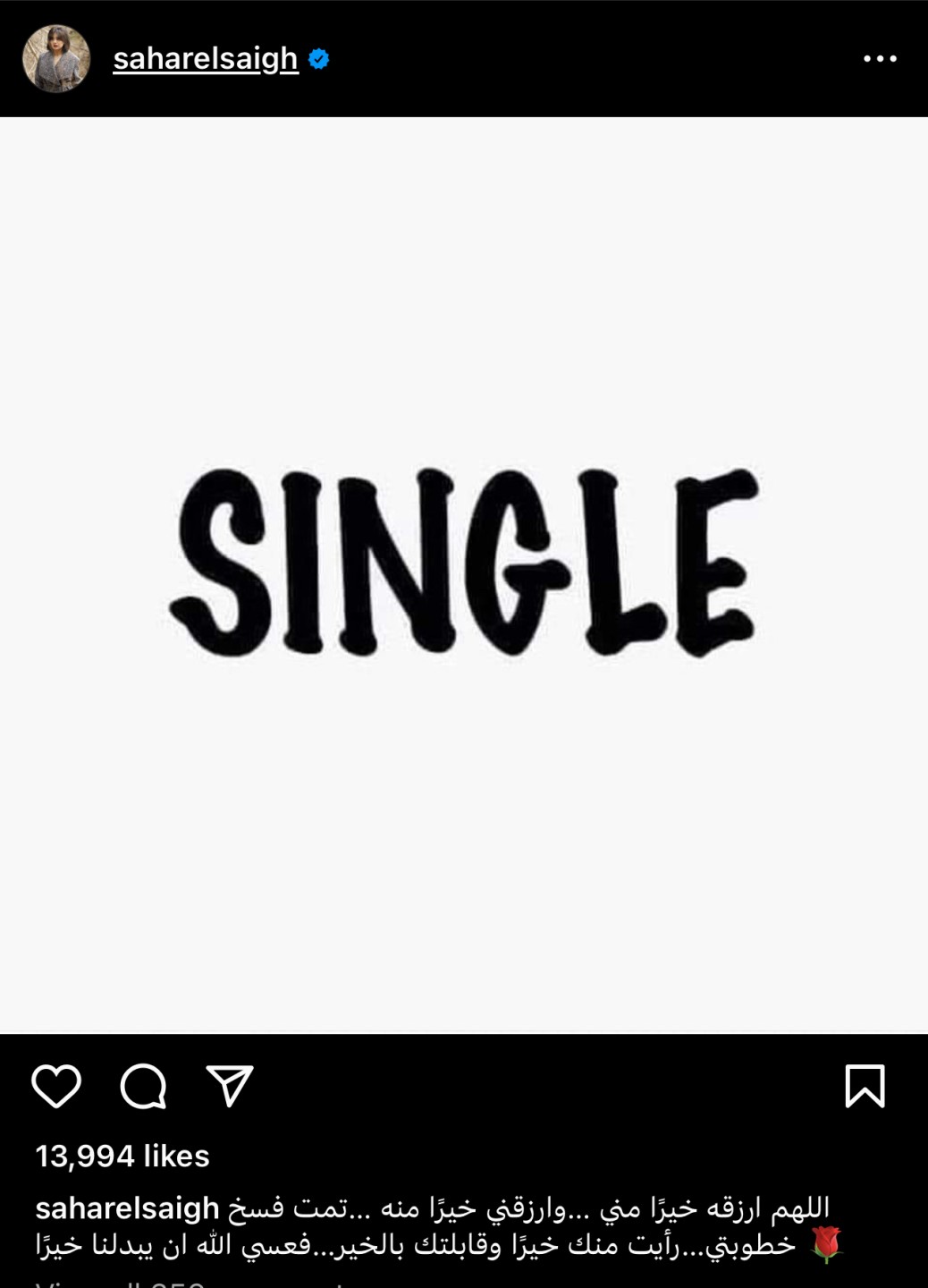Open the three-dot overflow menu
This screenshot has width=928, height=1288.
click(879, 59)
